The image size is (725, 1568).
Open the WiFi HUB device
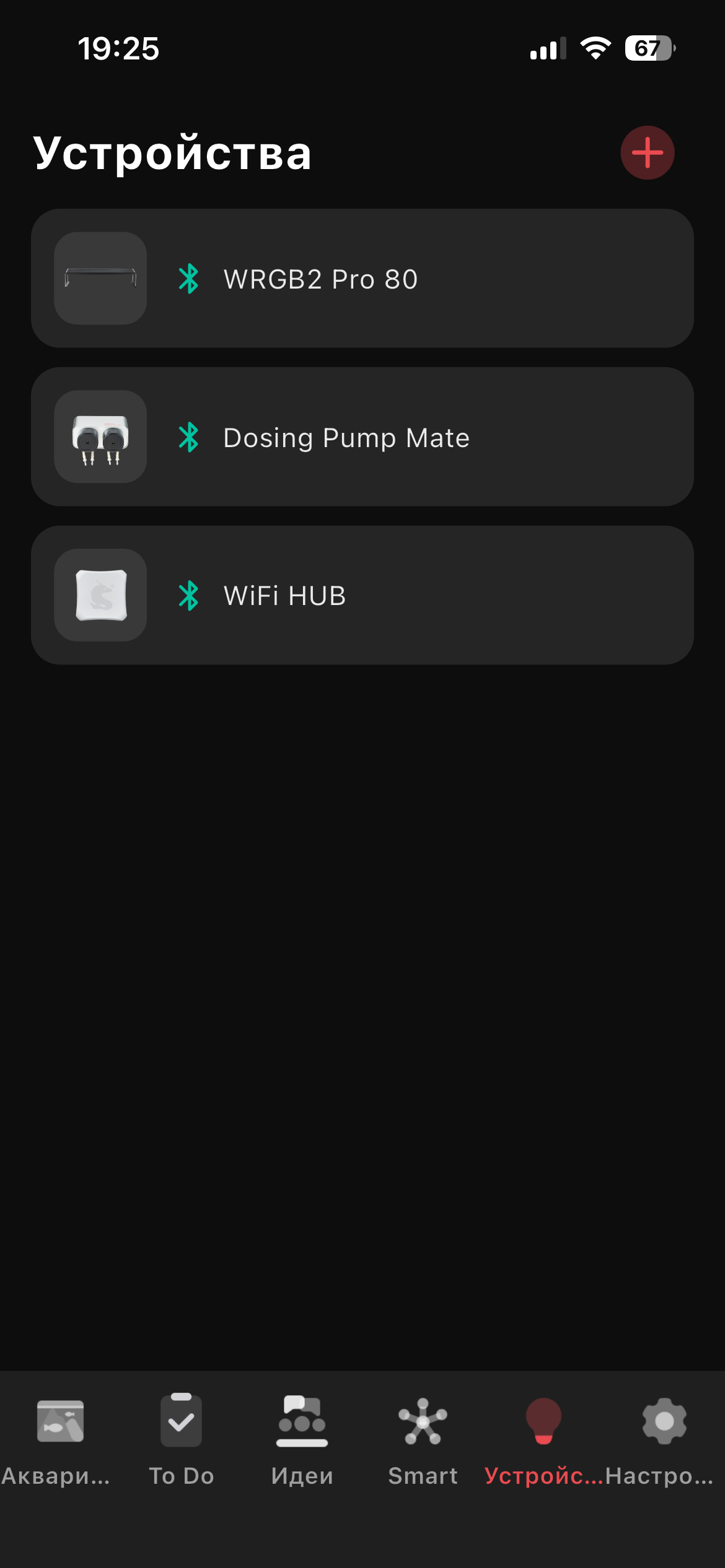pos(362,595)
